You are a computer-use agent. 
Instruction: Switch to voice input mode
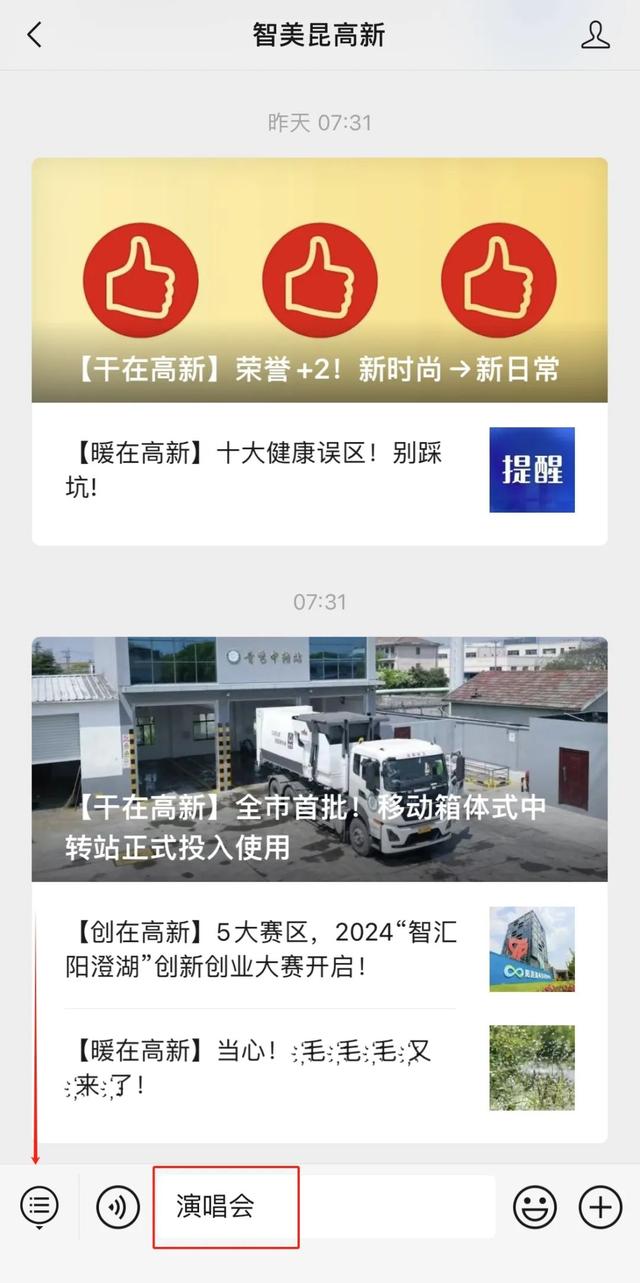118,1208
